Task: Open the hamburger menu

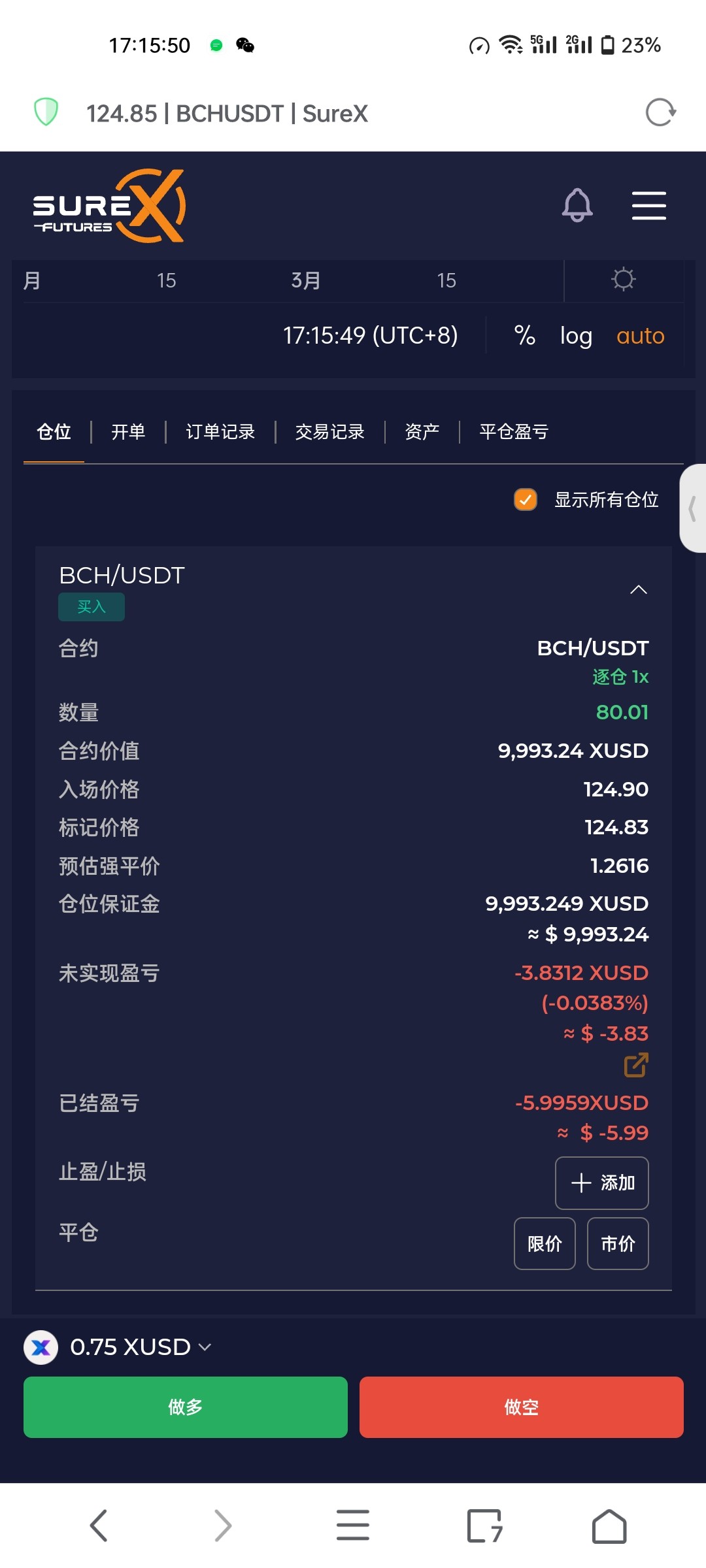Action: coord(648,206)
